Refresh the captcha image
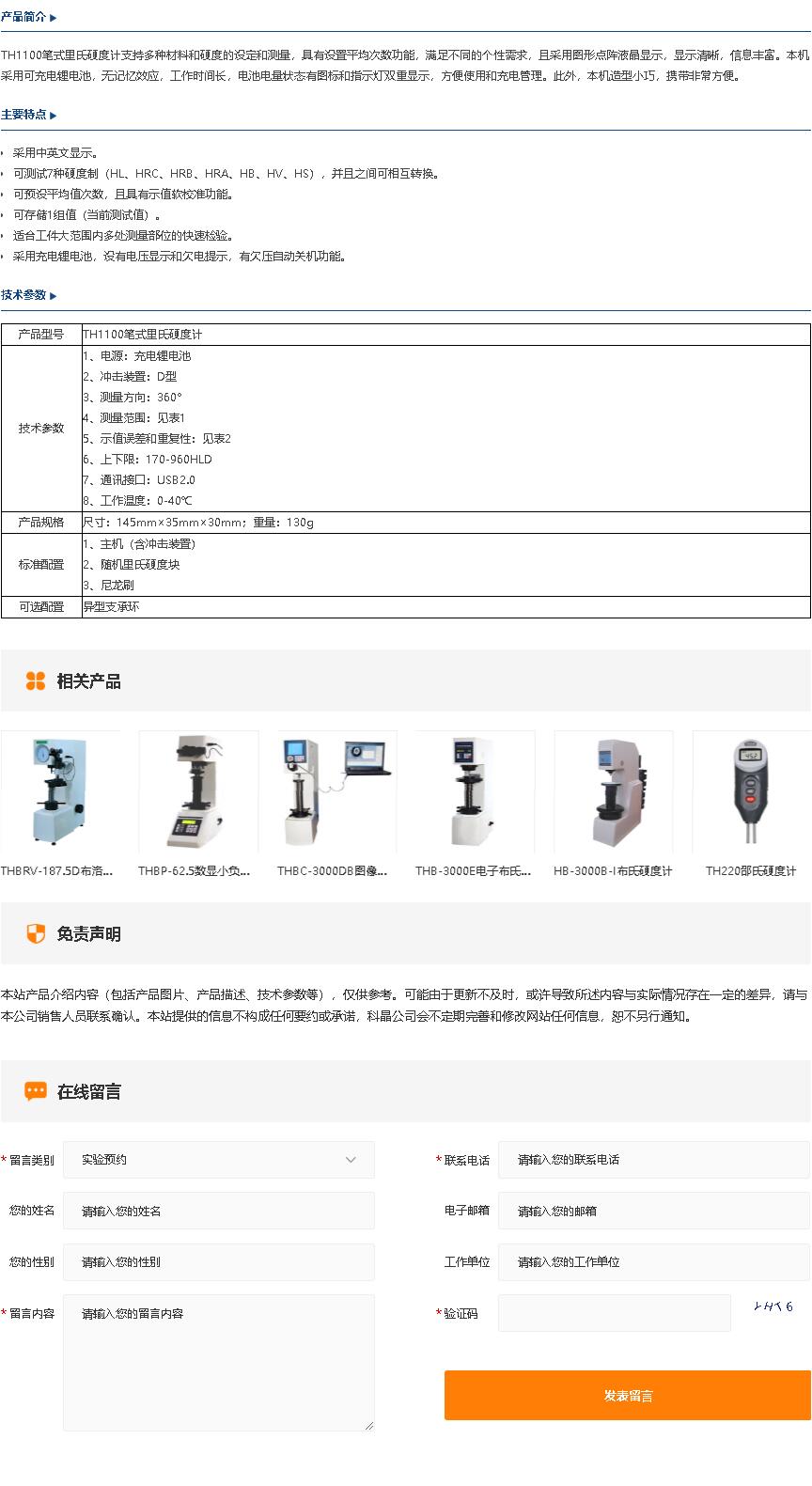 pyautogui.click(x=773, y=1306)
